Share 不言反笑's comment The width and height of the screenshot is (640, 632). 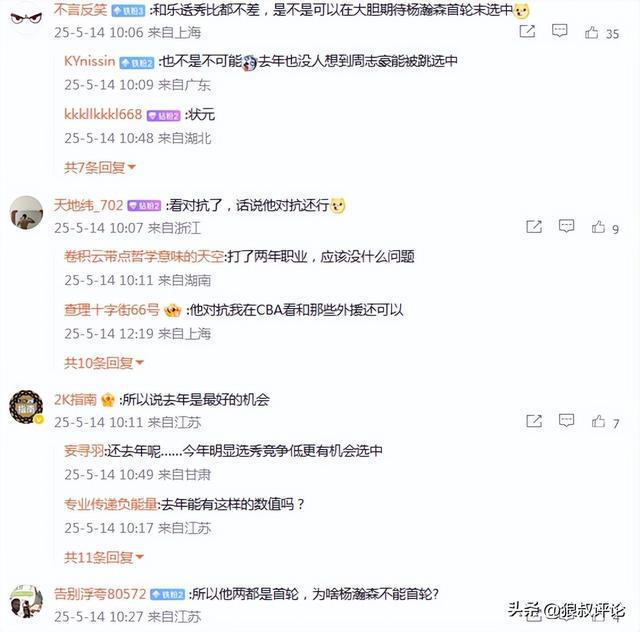pos(534,33)
